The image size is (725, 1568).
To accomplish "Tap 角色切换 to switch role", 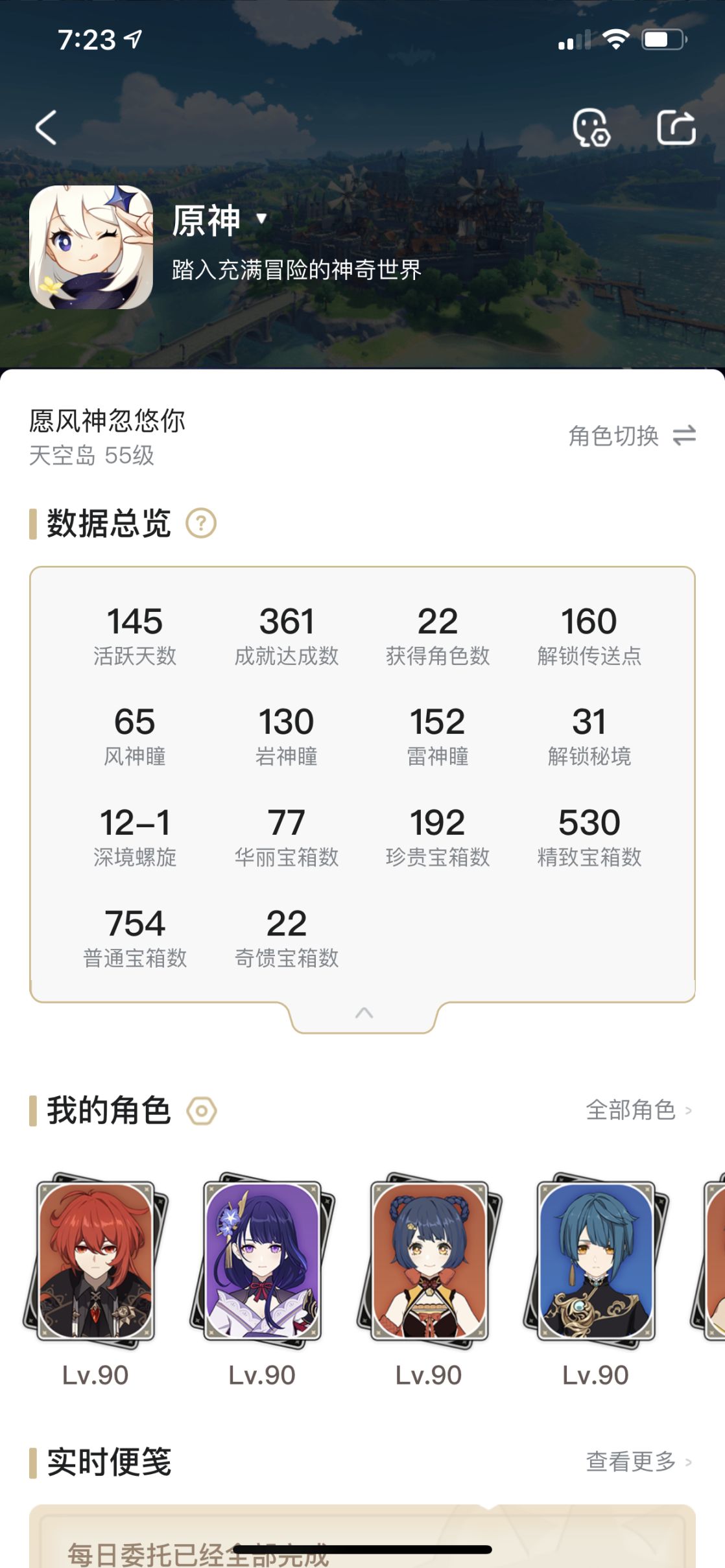I will (632, 436).
